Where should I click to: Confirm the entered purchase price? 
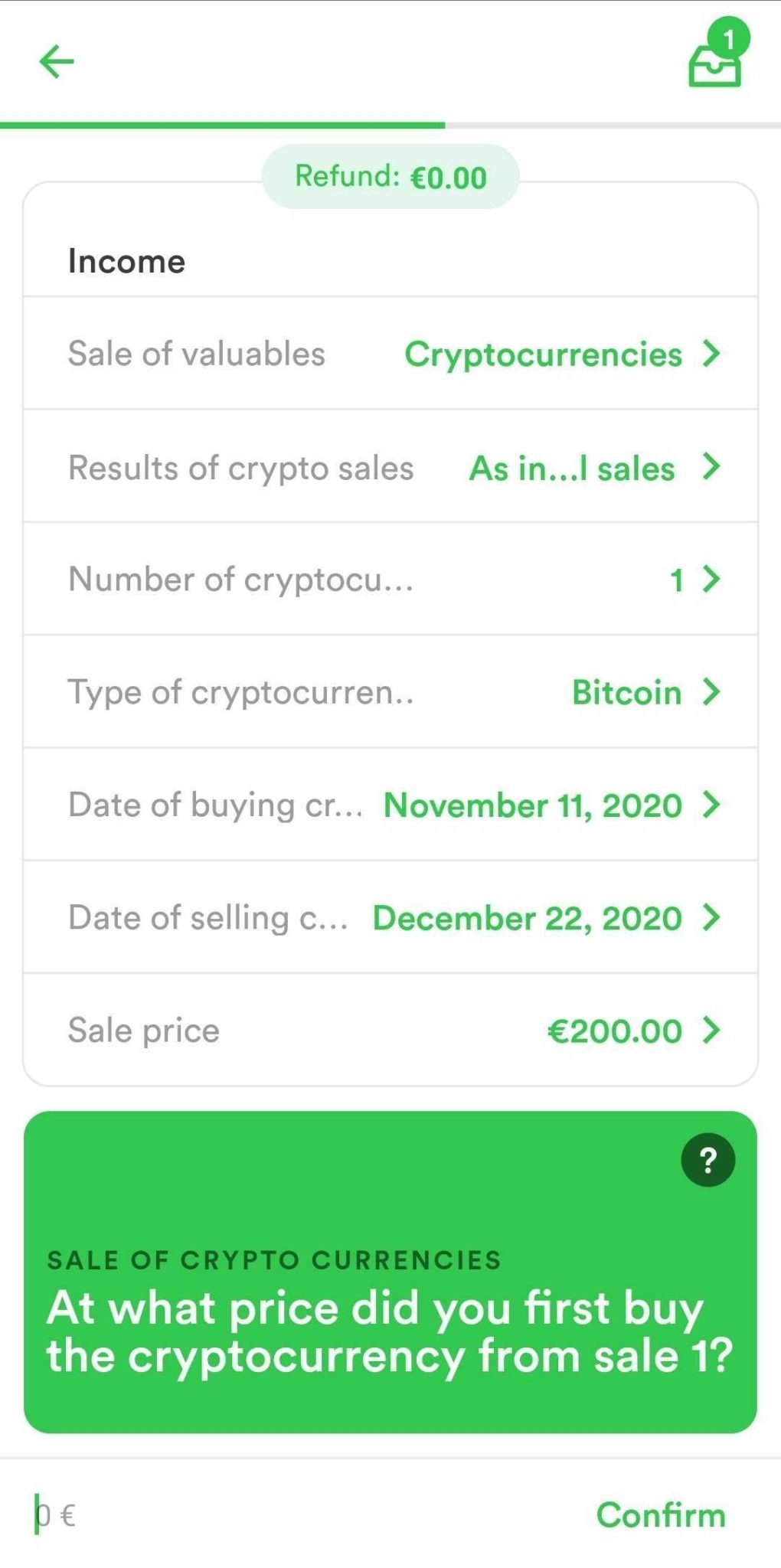tap(661, 1514)
